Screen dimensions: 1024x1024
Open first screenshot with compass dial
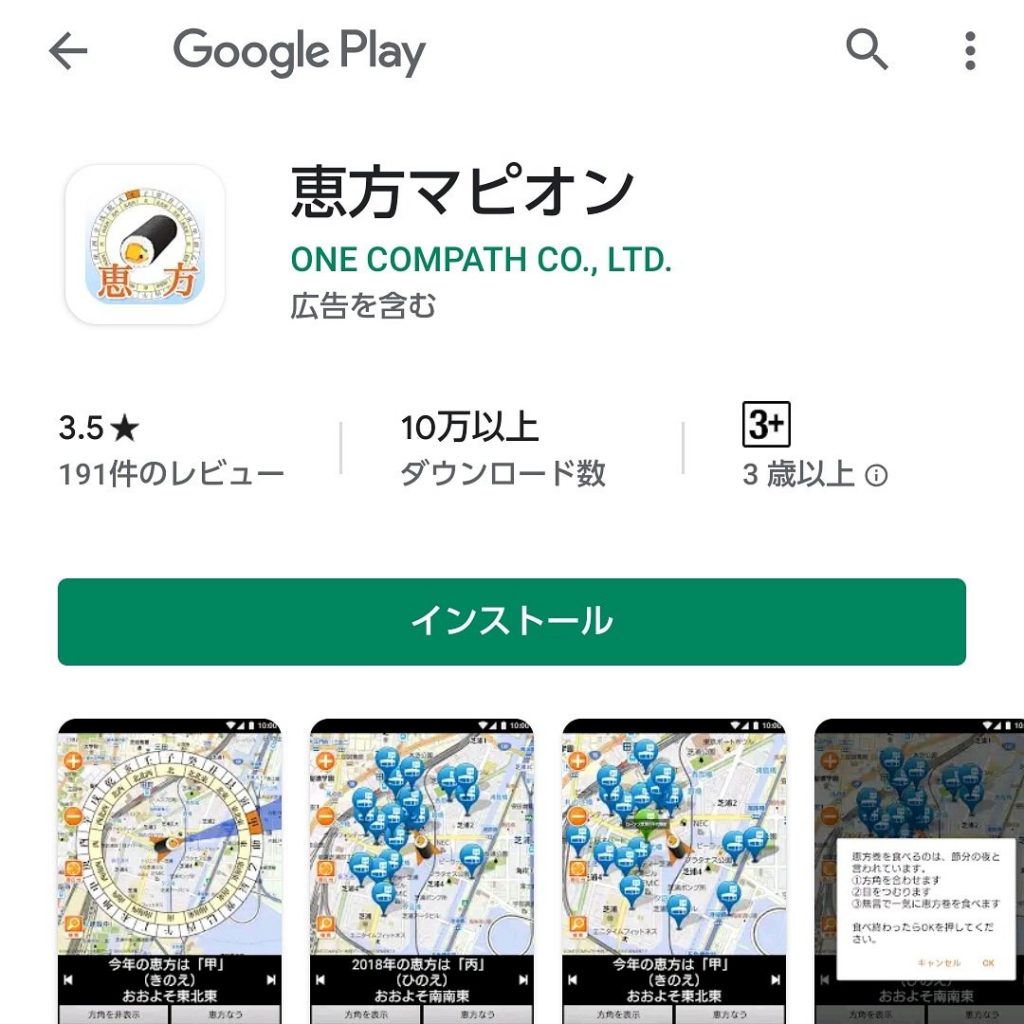click(x=169, y=870)
